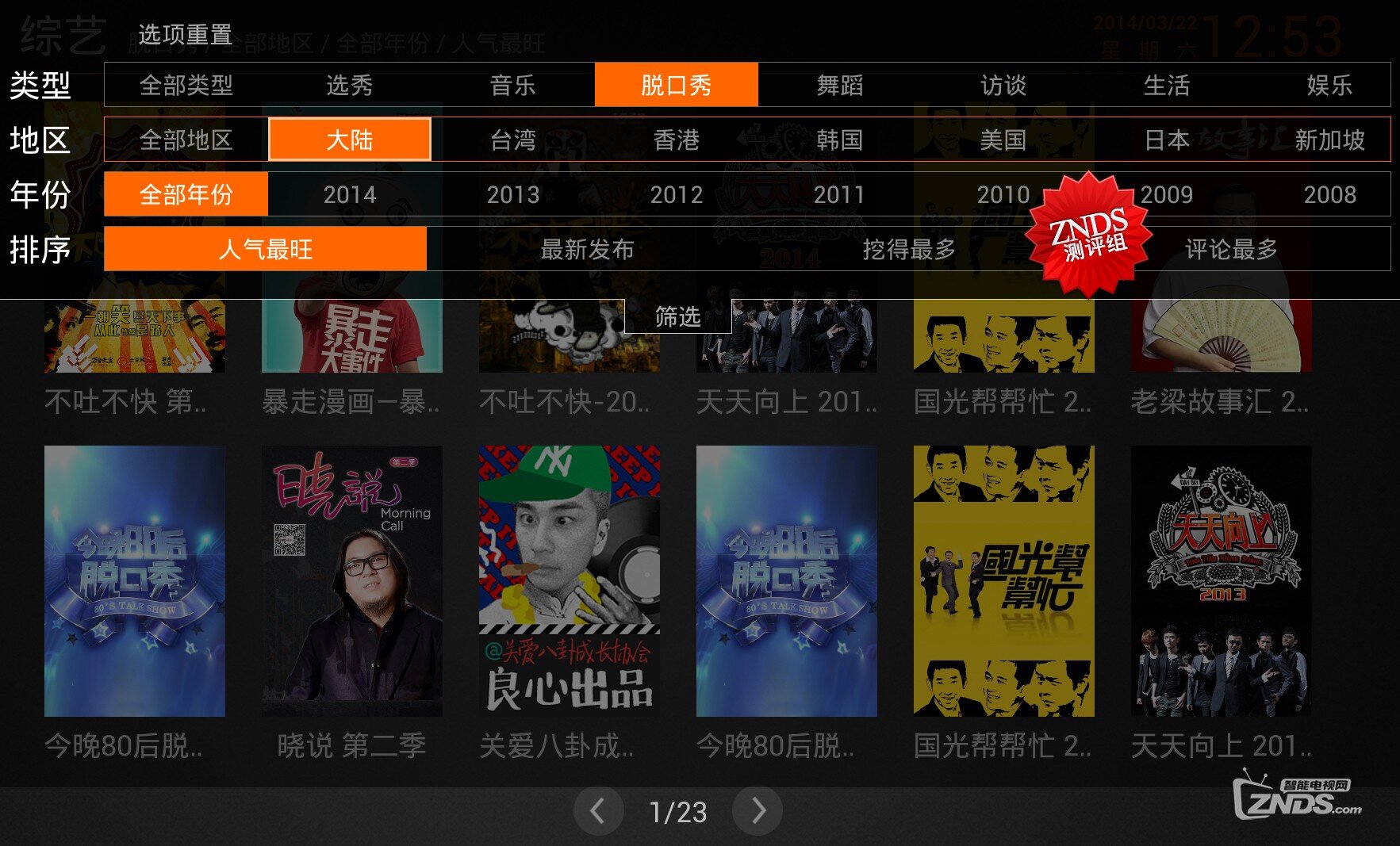The image size is (1400, 846).
Task: Open 晓说 第二季 show
Action: pyautogui.click(x=351, y=581)
